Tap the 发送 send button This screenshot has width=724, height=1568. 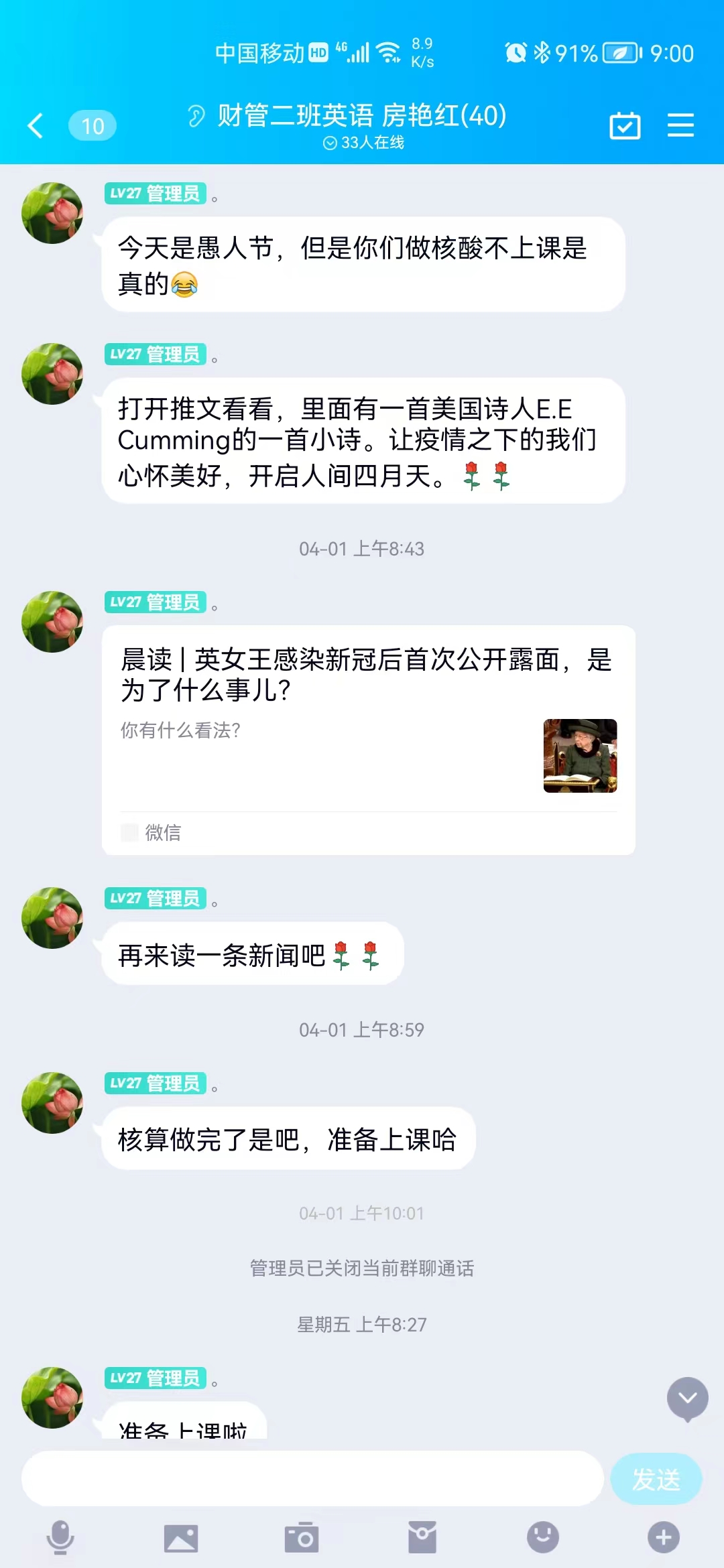[656, 1479]
